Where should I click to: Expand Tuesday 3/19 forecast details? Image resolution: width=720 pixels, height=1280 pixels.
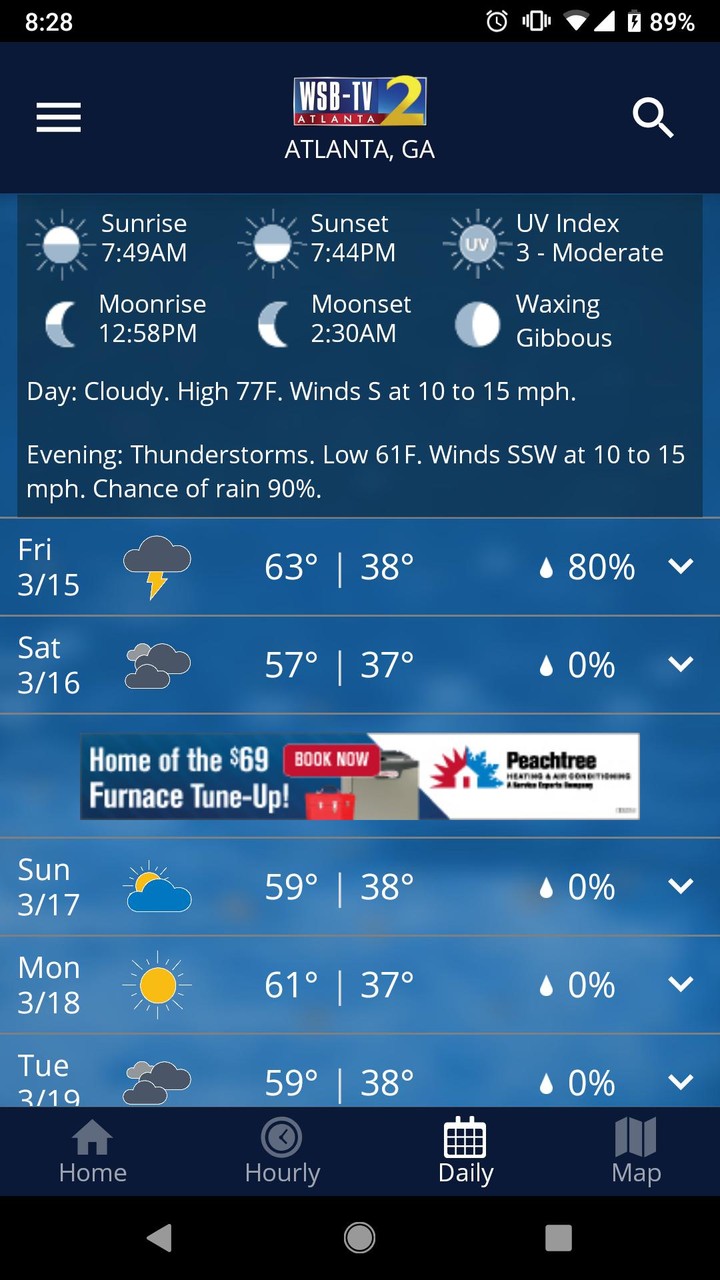(x=681, y=1081)
